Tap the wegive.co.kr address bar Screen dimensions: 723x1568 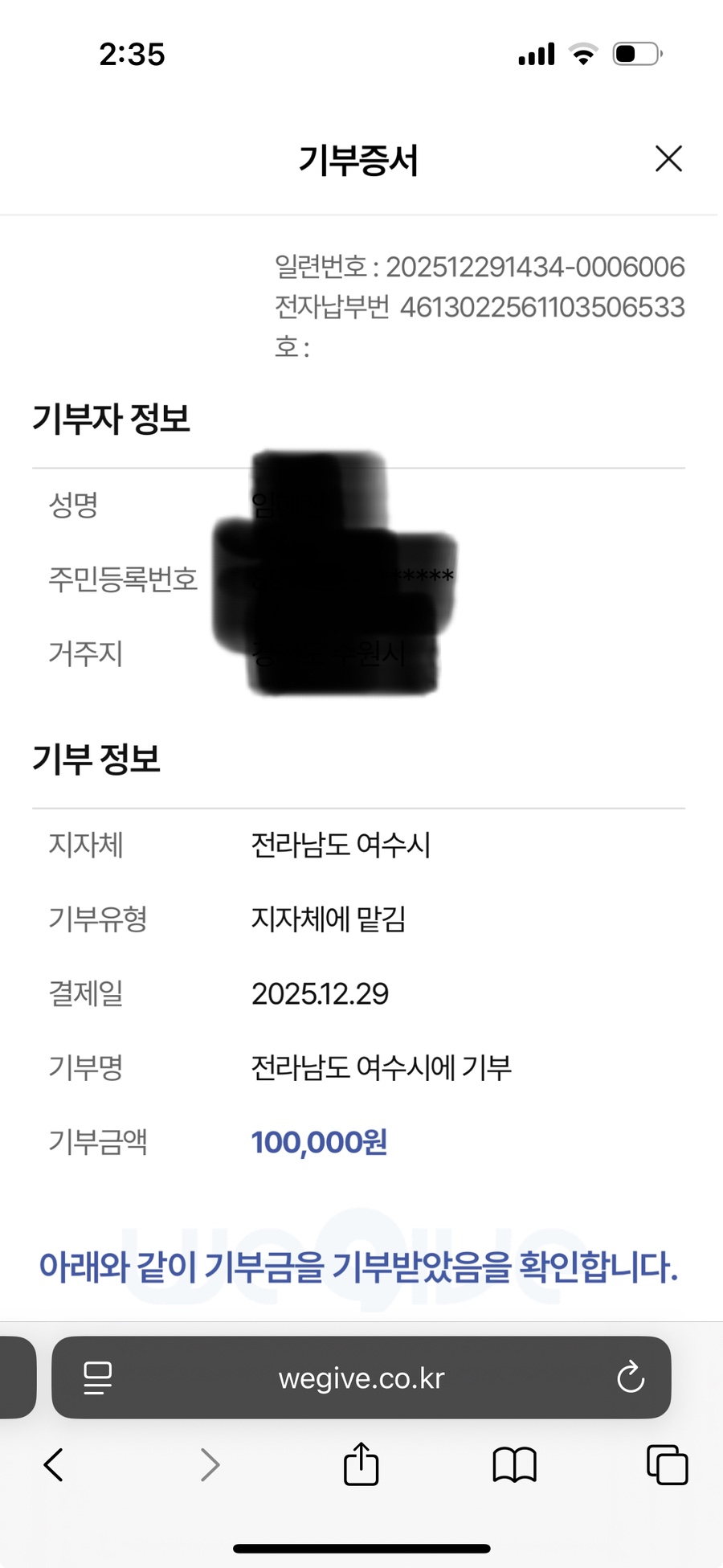coord(361,1378)
